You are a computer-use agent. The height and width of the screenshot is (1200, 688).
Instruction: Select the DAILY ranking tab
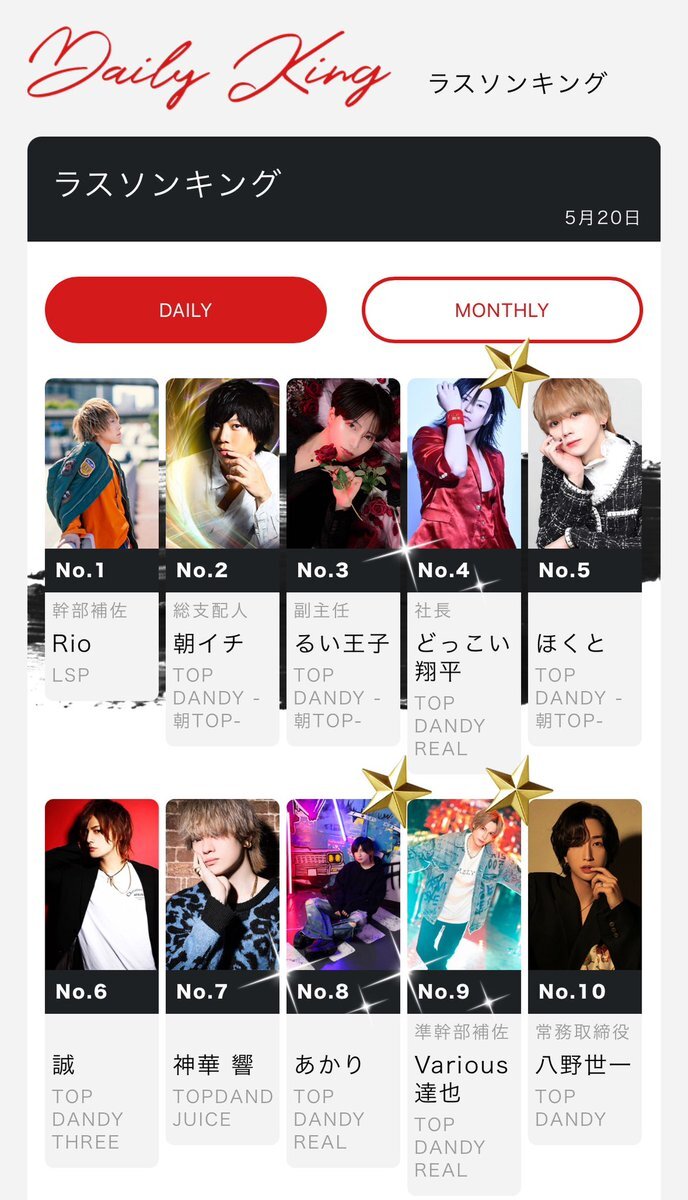tap(186, 310)
